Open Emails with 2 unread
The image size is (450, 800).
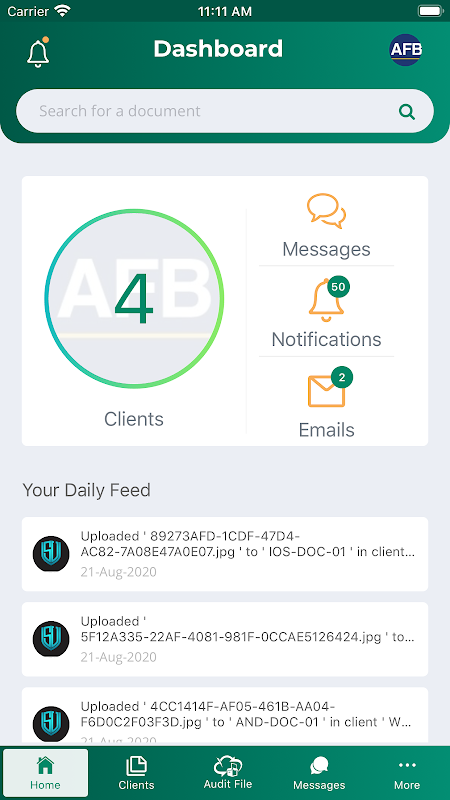[x=327, y=404]
